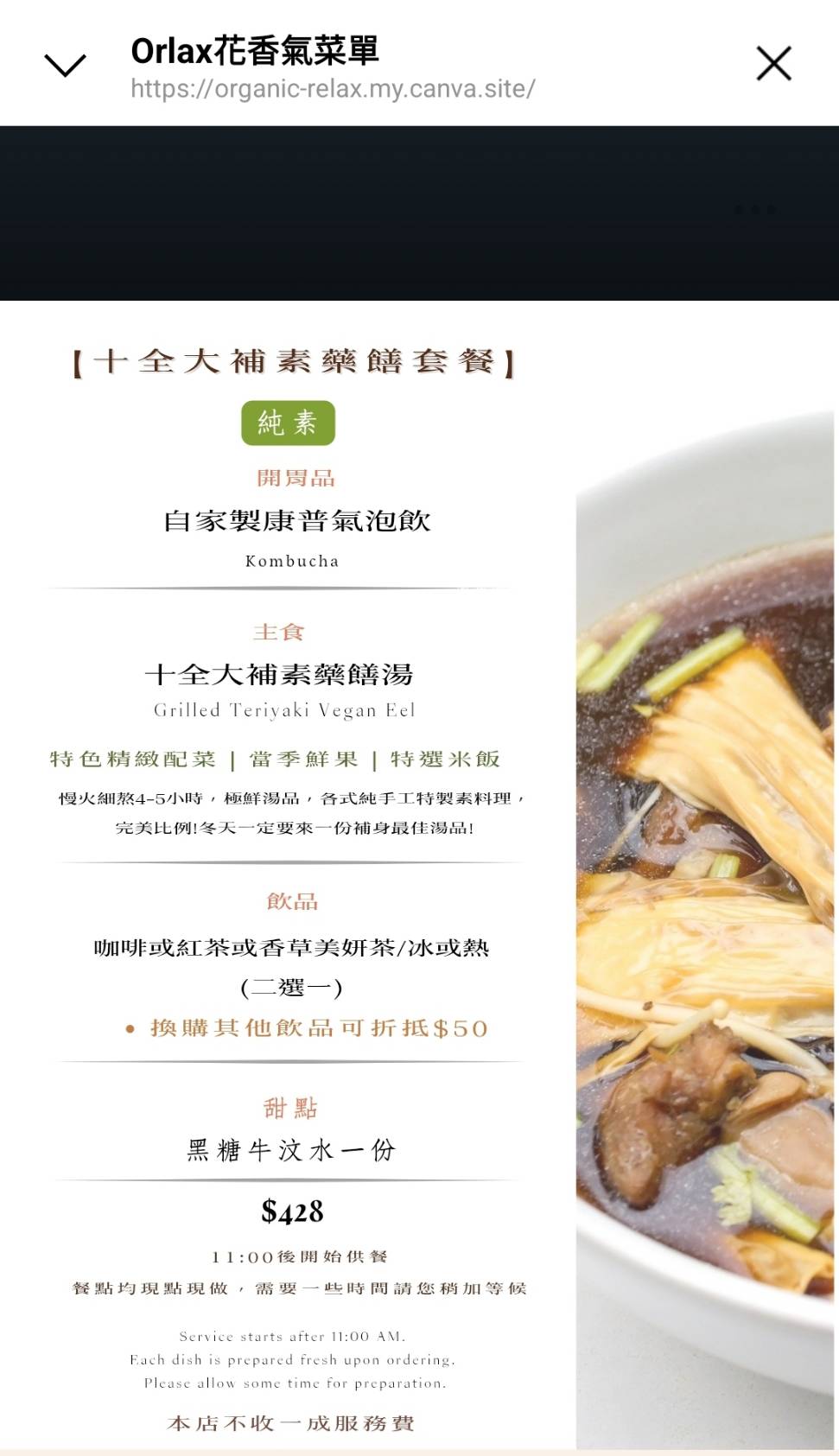The height and width of the screenshot is (1456, 839).
Task: Open the three-dot menu in the dark banner
Action: tap(755, 210)
